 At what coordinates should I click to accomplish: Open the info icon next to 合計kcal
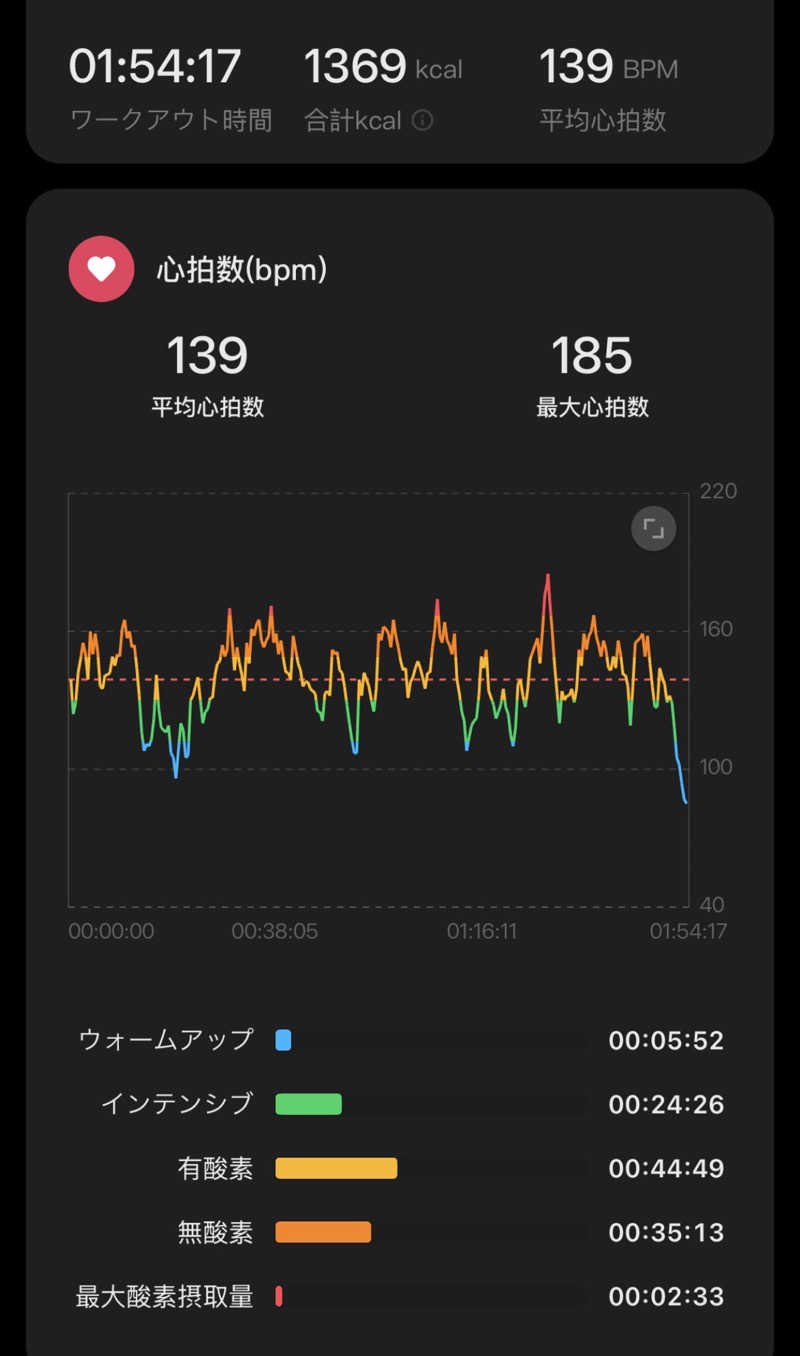tap(423, 121)
